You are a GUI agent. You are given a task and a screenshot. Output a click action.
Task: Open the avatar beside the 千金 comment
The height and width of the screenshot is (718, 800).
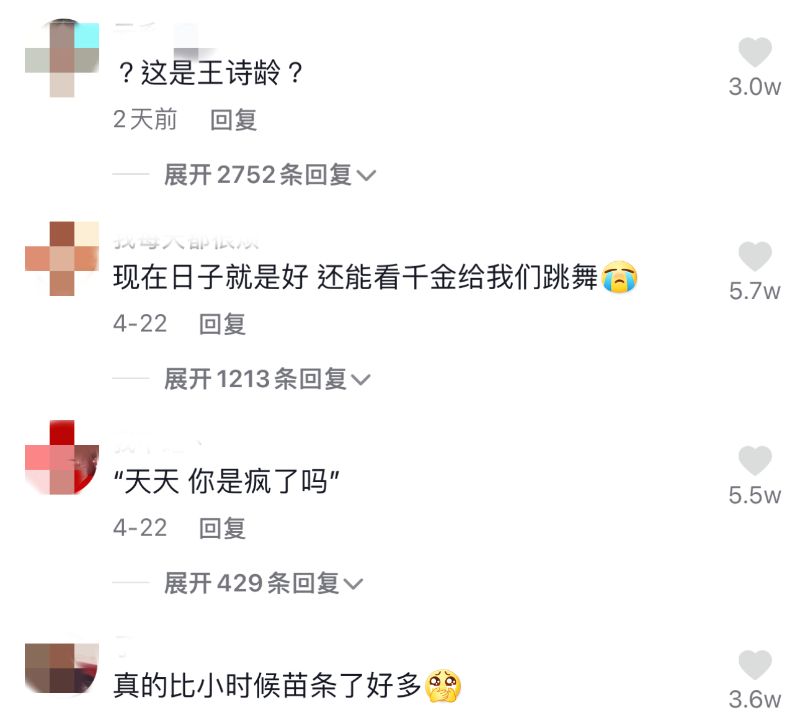(62, 259)
